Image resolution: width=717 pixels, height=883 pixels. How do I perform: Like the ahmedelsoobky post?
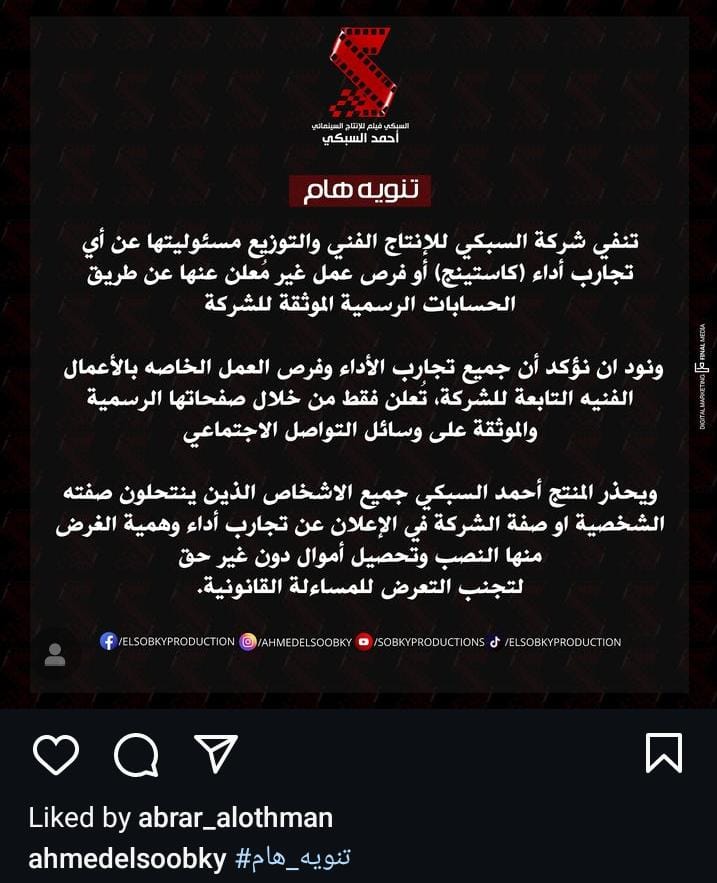point(55,753)
